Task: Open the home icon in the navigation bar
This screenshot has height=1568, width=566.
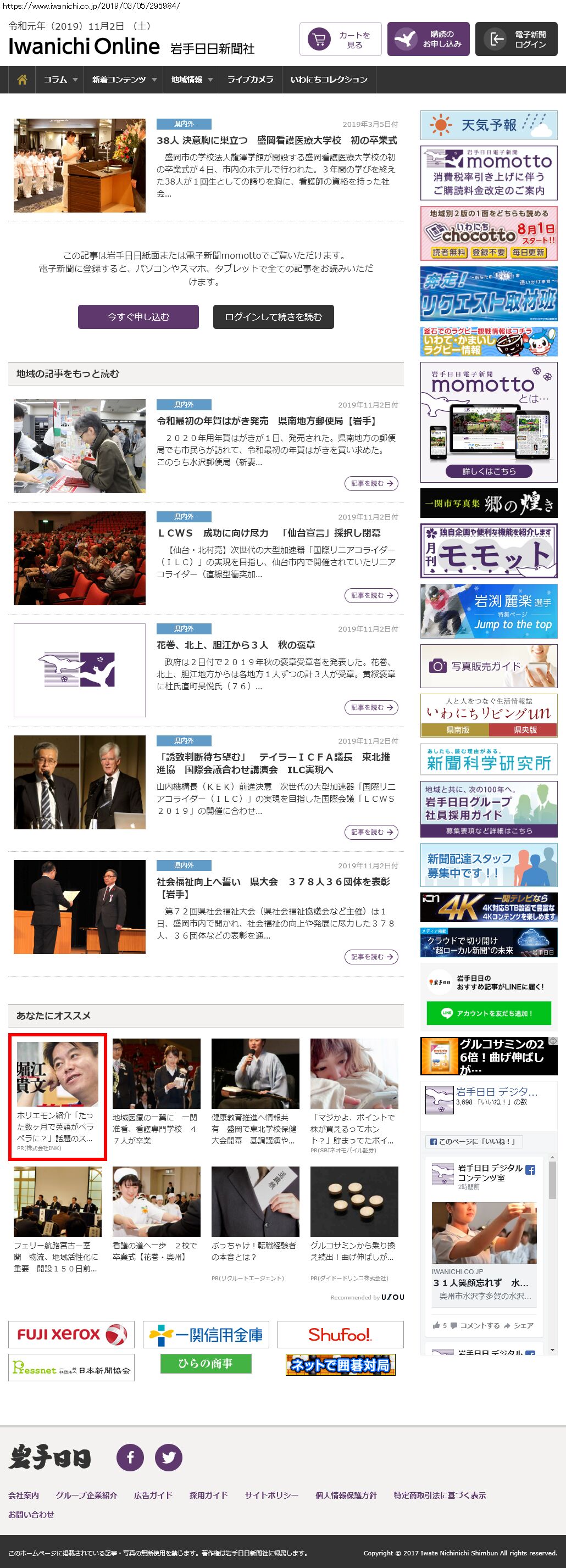Action: [22, 80]
